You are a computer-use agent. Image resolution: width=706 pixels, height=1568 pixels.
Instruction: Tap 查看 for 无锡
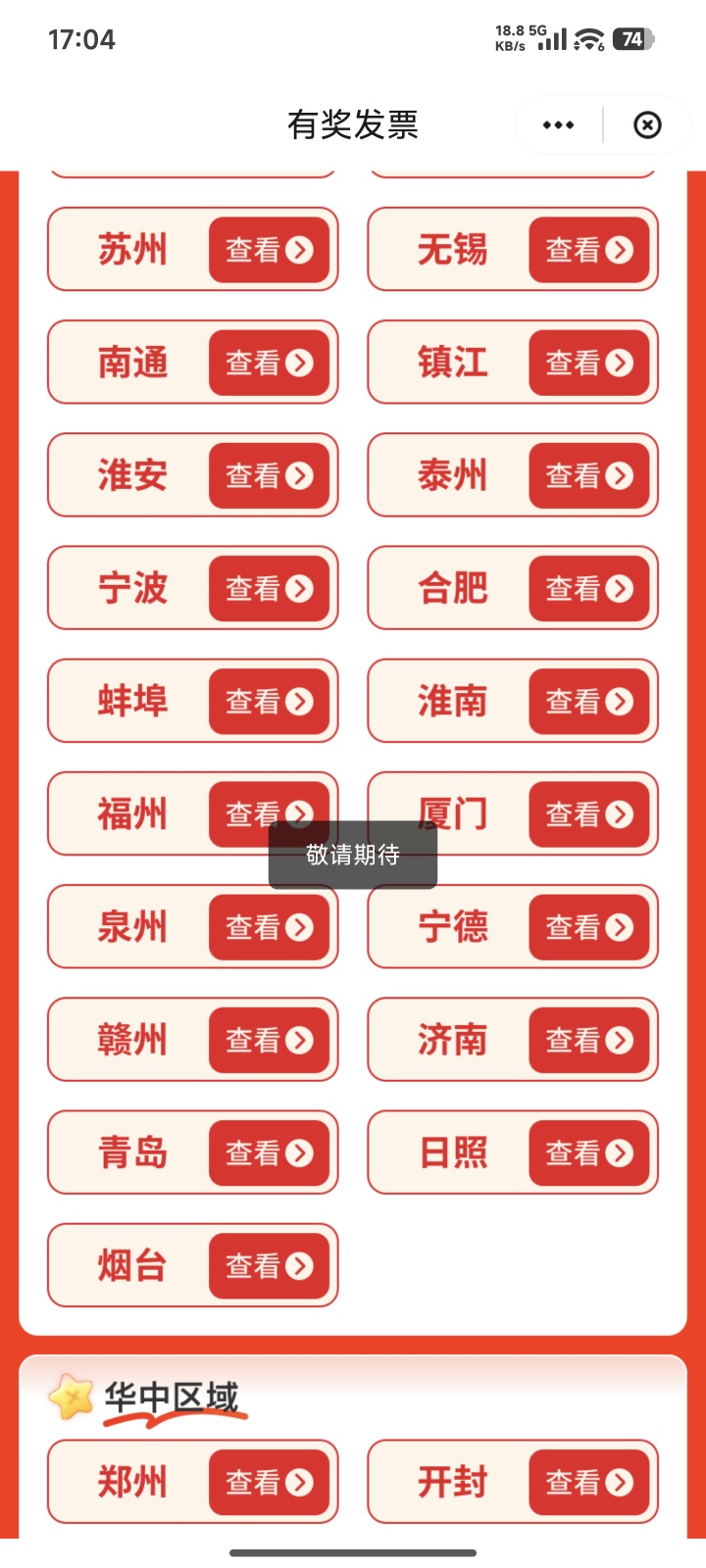coord(588,250)
